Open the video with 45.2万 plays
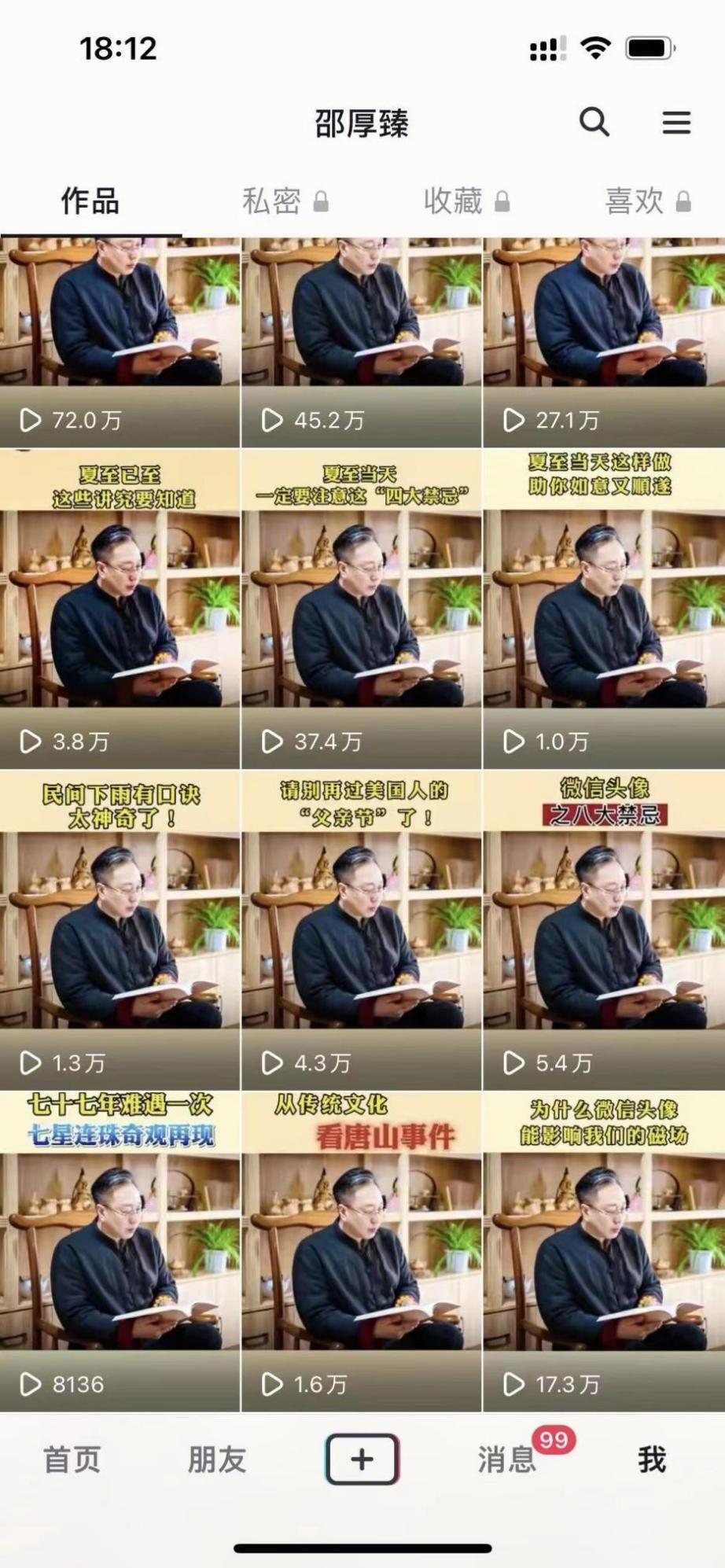The image size is (725, 1568). pos(362,342)
